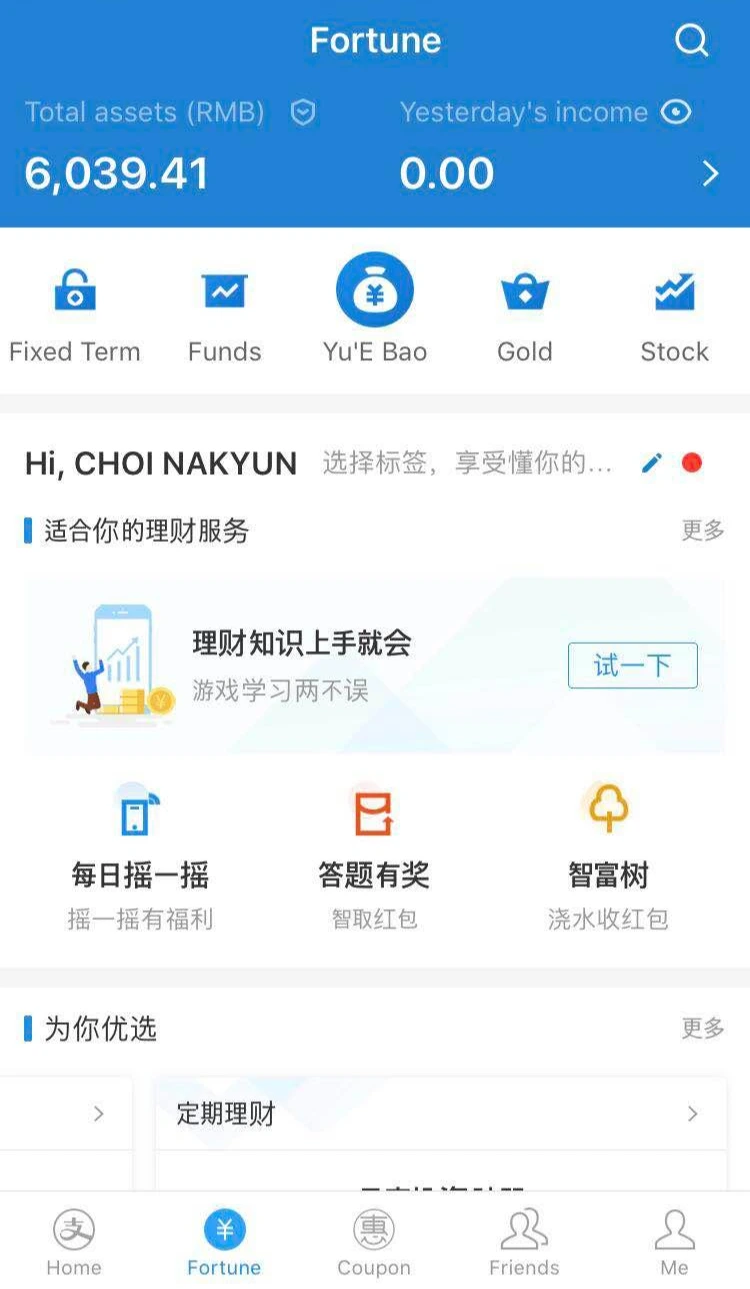The width and height of the screenshot is (750, 1289).
Task: Hide yesterday's income with the eye icon
Action: (676, 113)
